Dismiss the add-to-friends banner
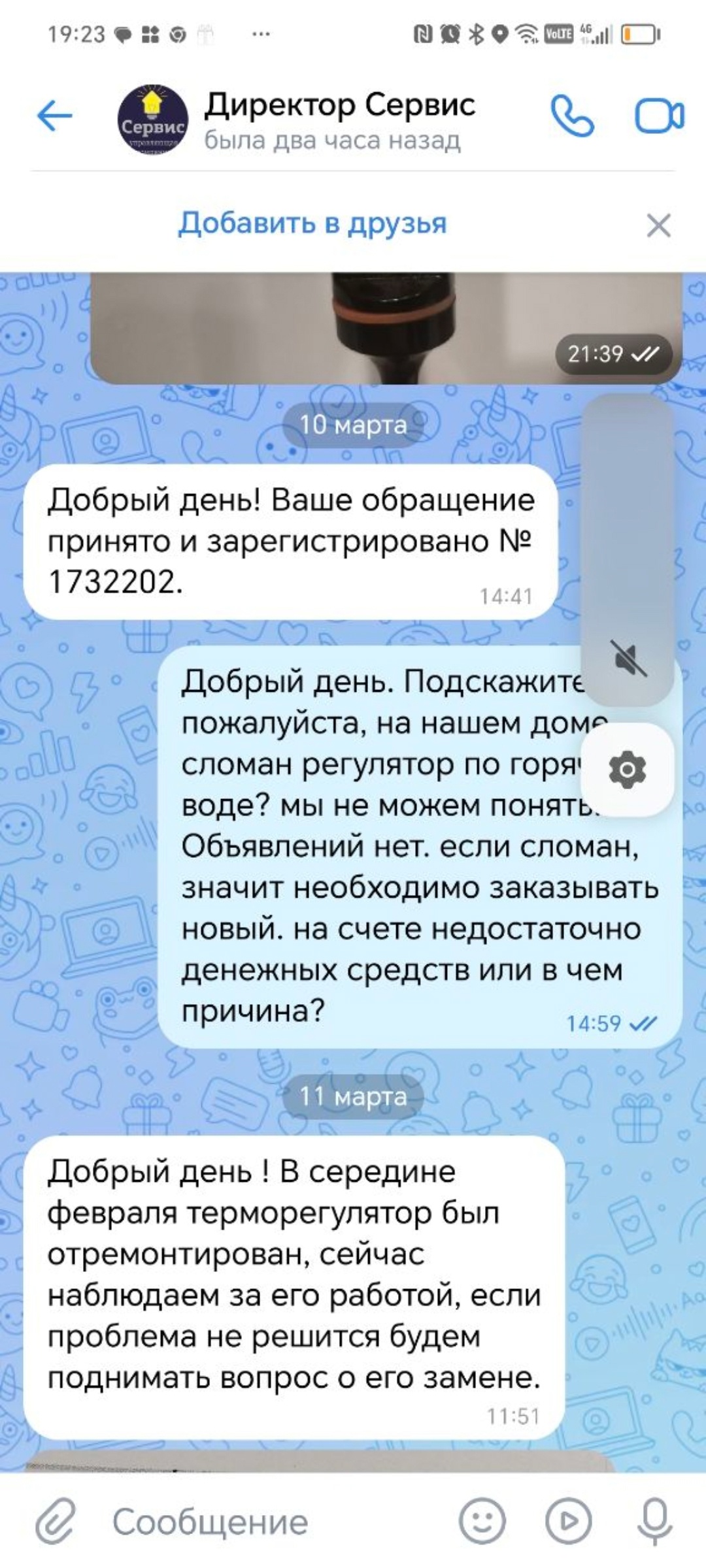 pos(658,225)
